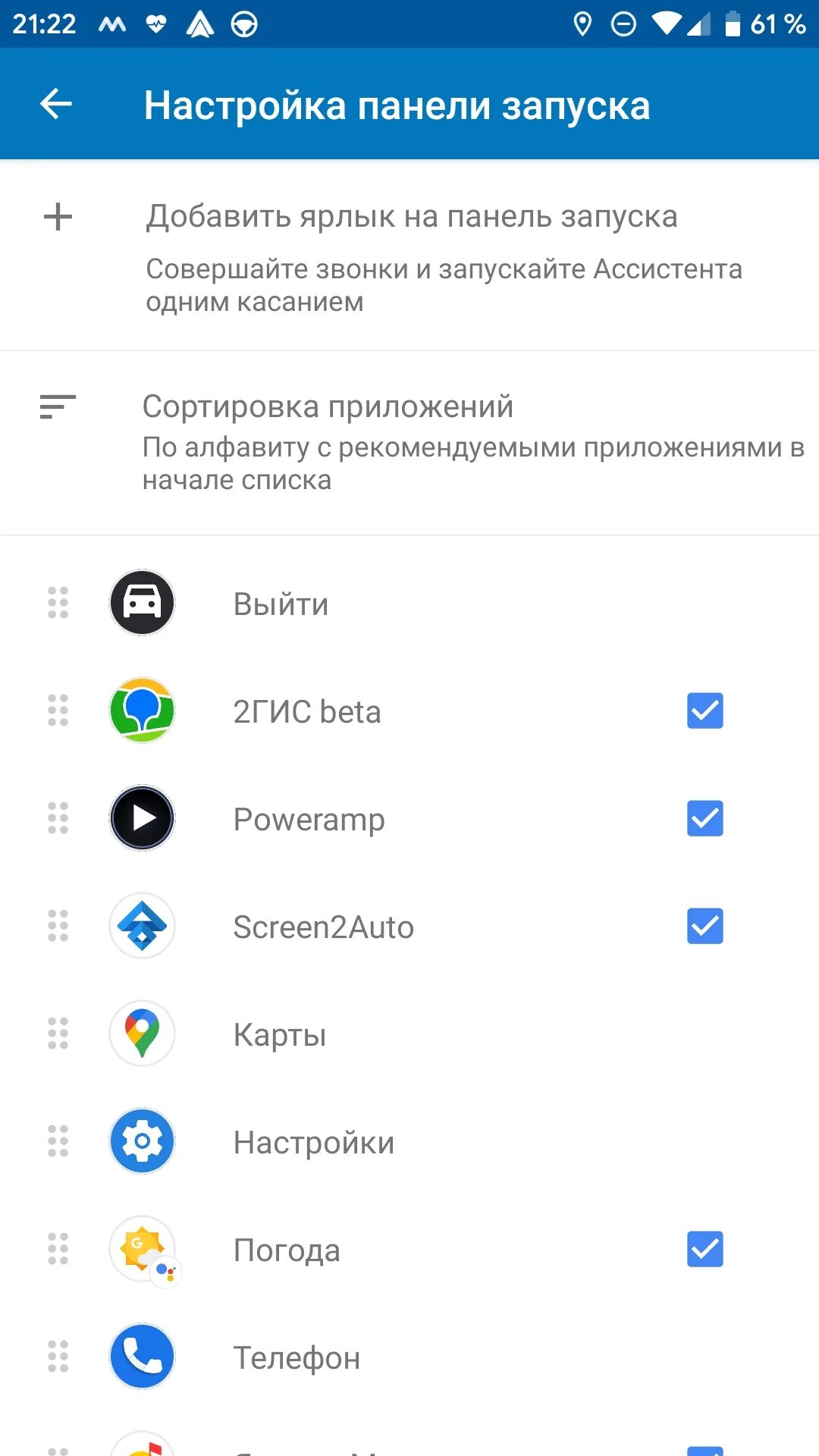Open the Сортировка приложений setting
The height and width of the screenshot is (1456, 819).
tap(409, 440)
